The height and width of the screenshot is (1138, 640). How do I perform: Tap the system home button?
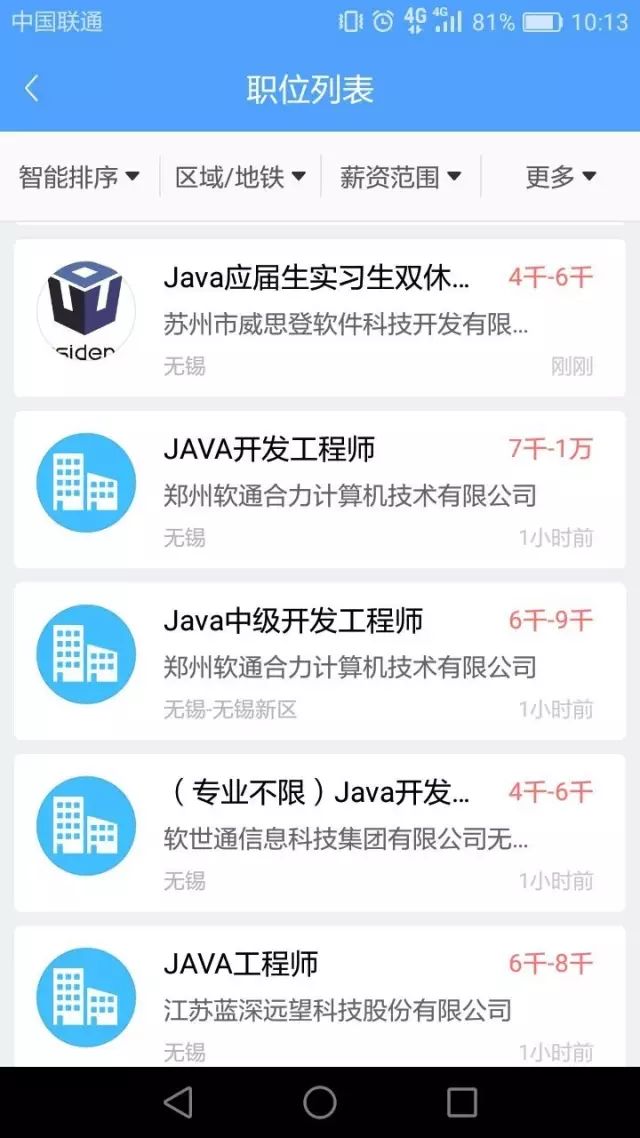tap(320, 1102)
